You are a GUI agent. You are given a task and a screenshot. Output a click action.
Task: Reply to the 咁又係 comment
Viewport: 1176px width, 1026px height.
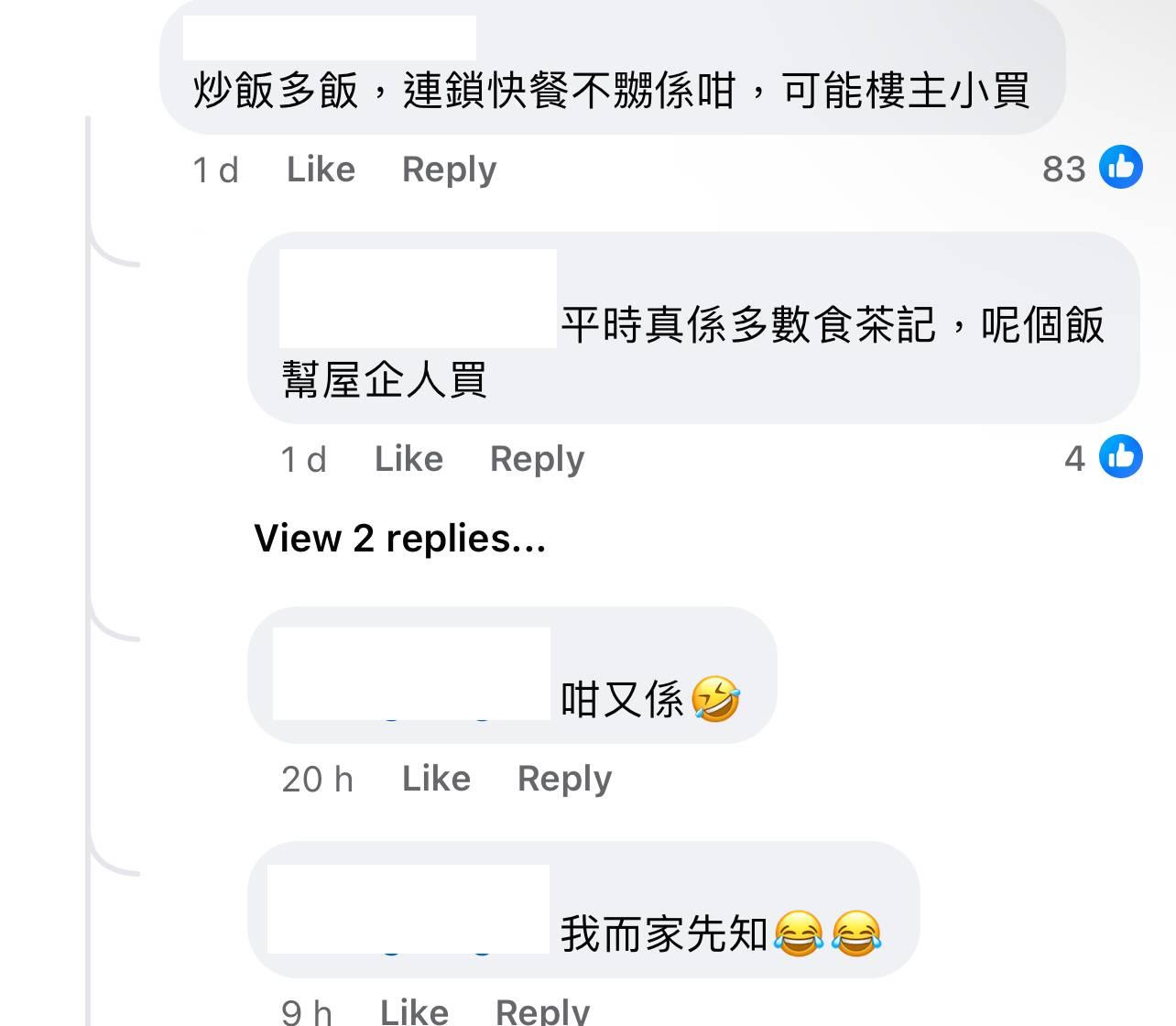564,779
